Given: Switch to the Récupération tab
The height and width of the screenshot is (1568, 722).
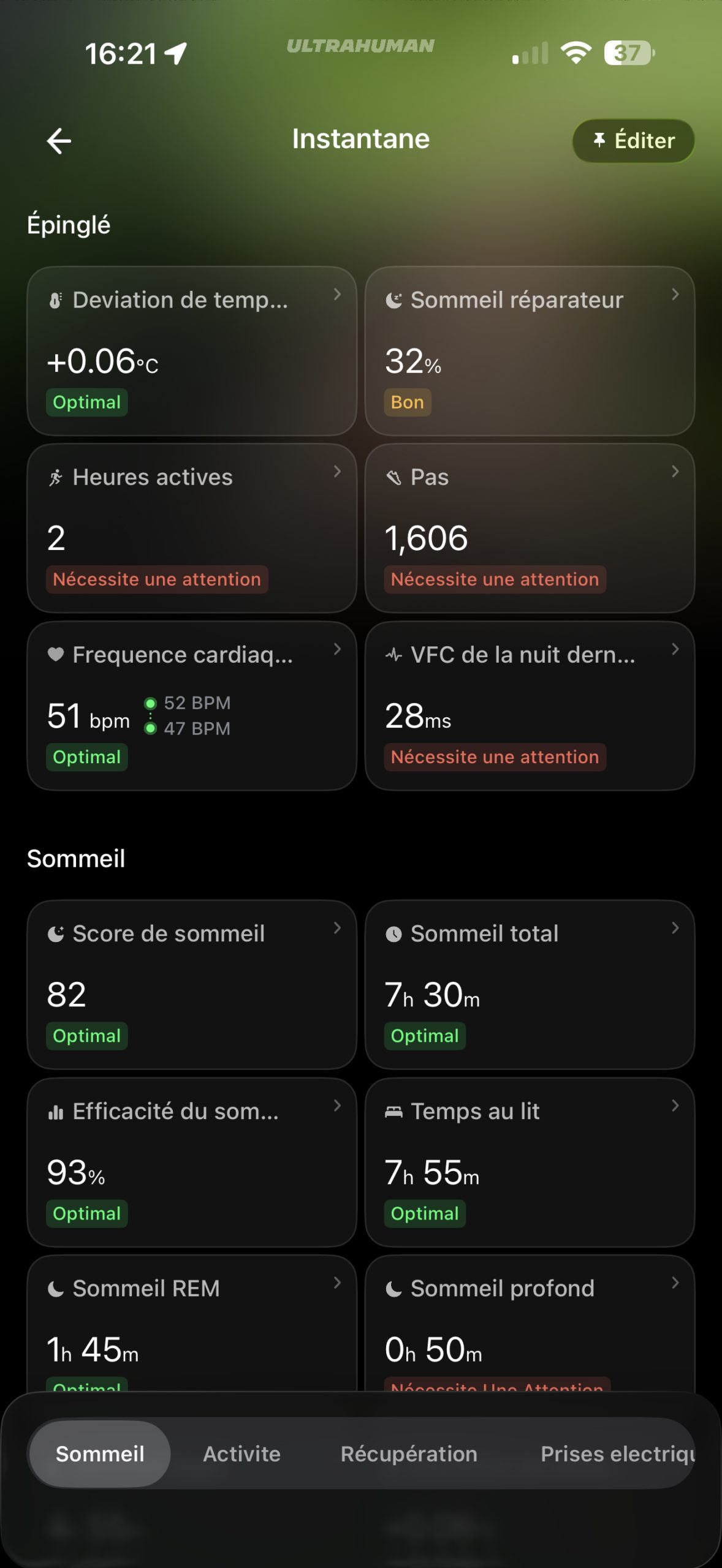Looking at the screenshot, I should 409,1453.
